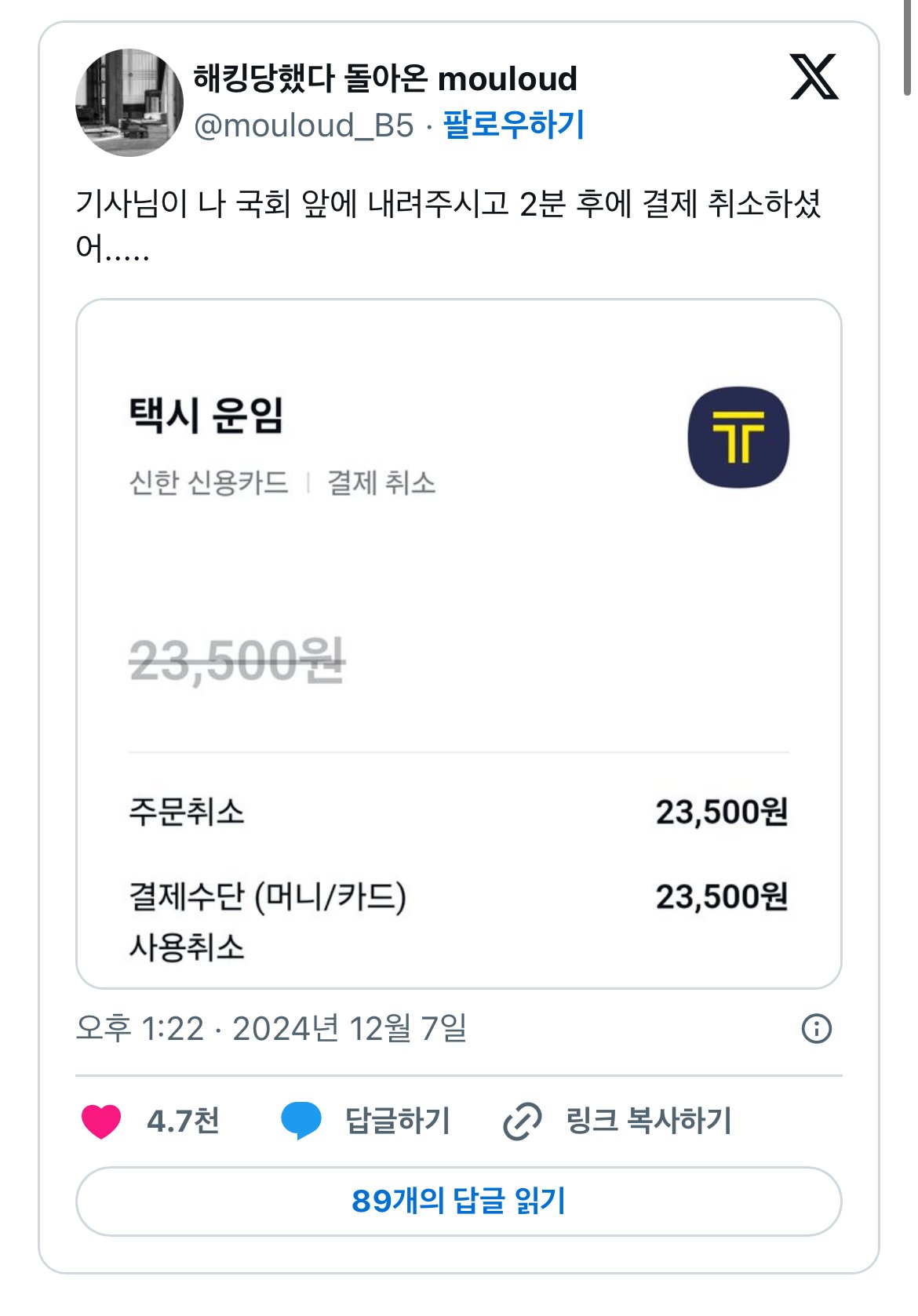Open the X logo link
The width and height of the screenshot is (918, 1316).
tap(814, 77)
